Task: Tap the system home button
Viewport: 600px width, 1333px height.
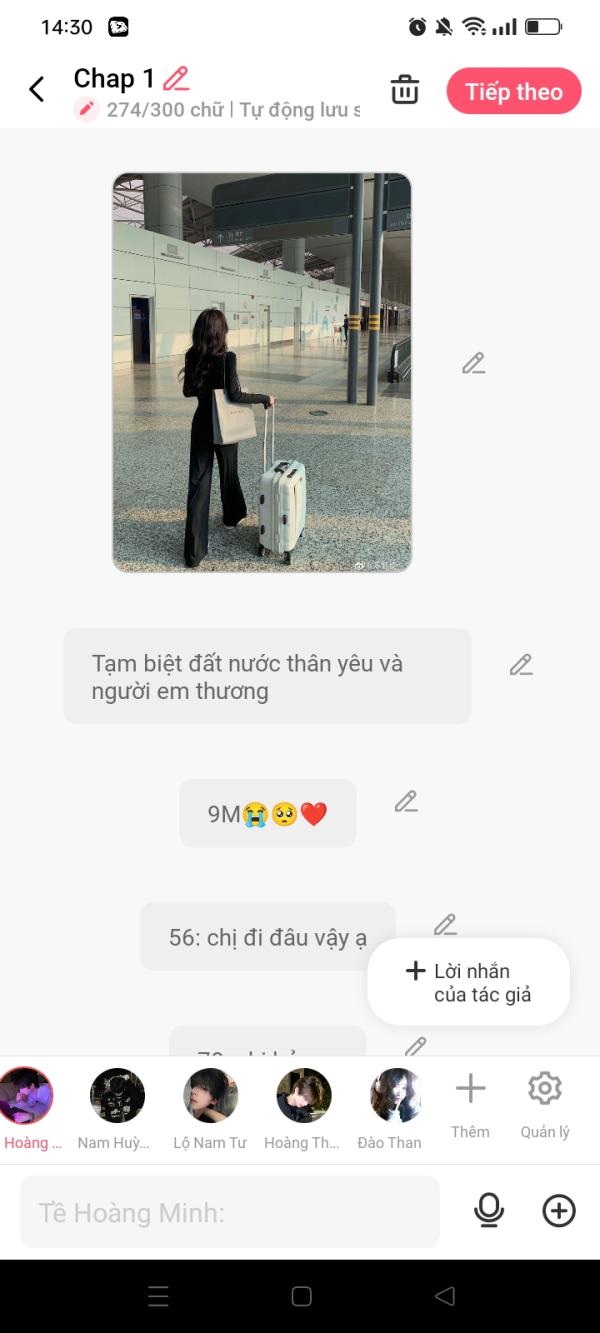Action: pos(301,1296)
